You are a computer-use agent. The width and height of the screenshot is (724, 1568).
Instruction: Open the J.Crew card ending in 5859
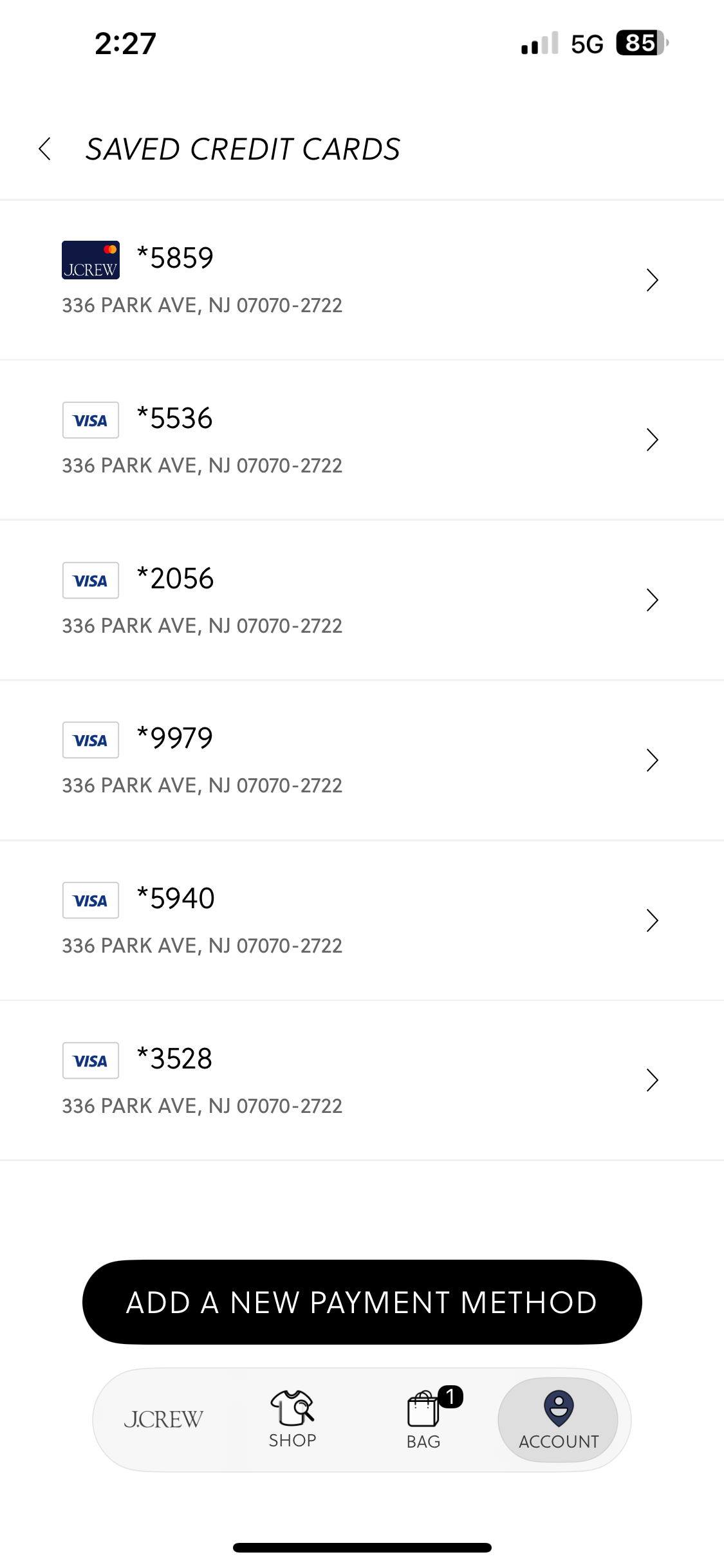360,280
